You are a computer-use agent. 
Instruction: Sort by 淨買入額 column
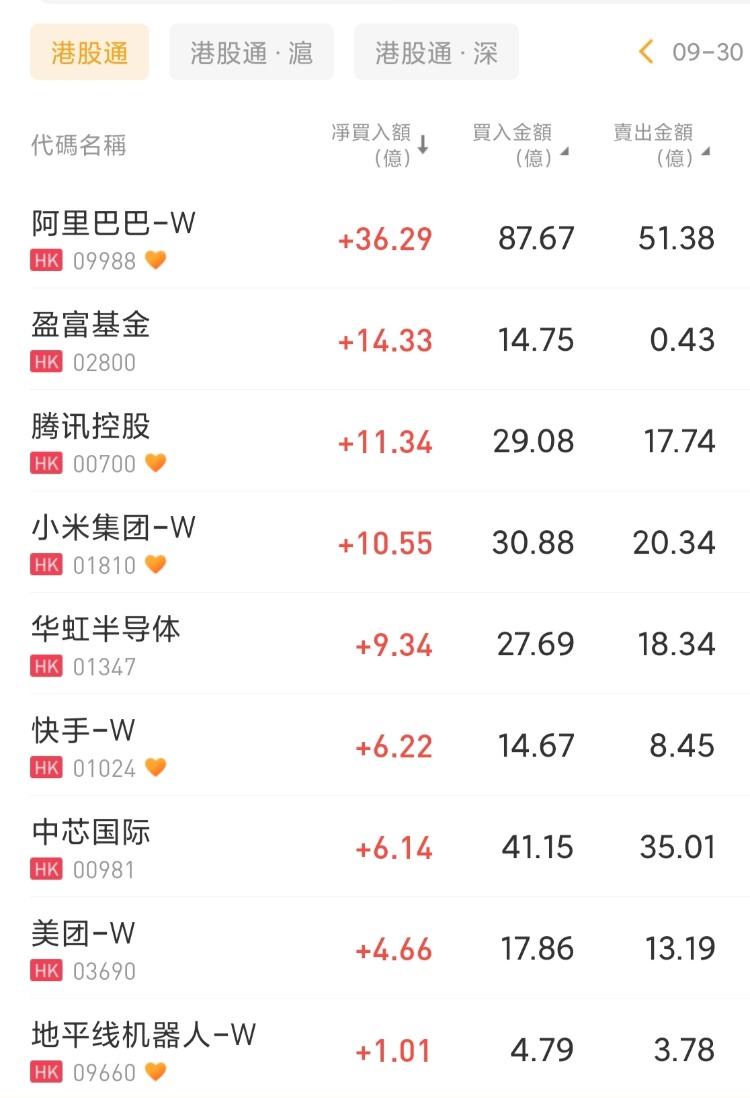[380, 145]
